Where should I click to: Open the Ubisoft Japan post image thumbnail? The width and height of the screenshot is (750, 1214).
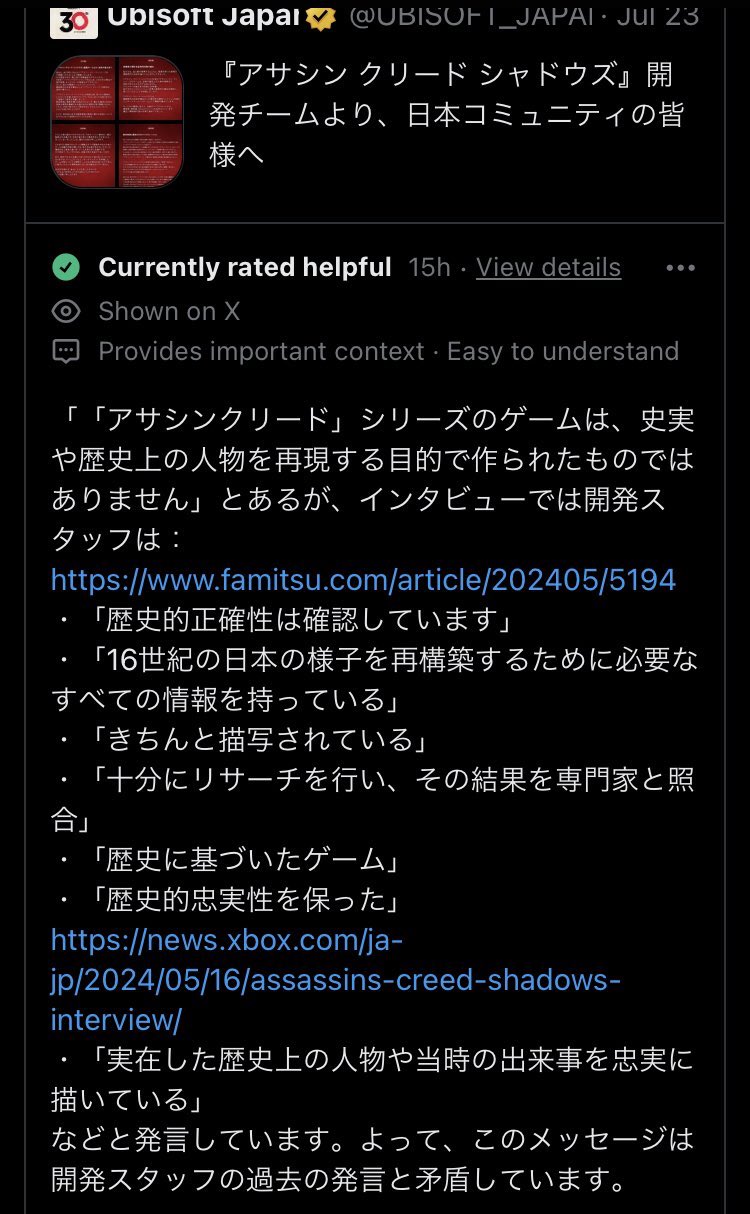tap(117, 122)
